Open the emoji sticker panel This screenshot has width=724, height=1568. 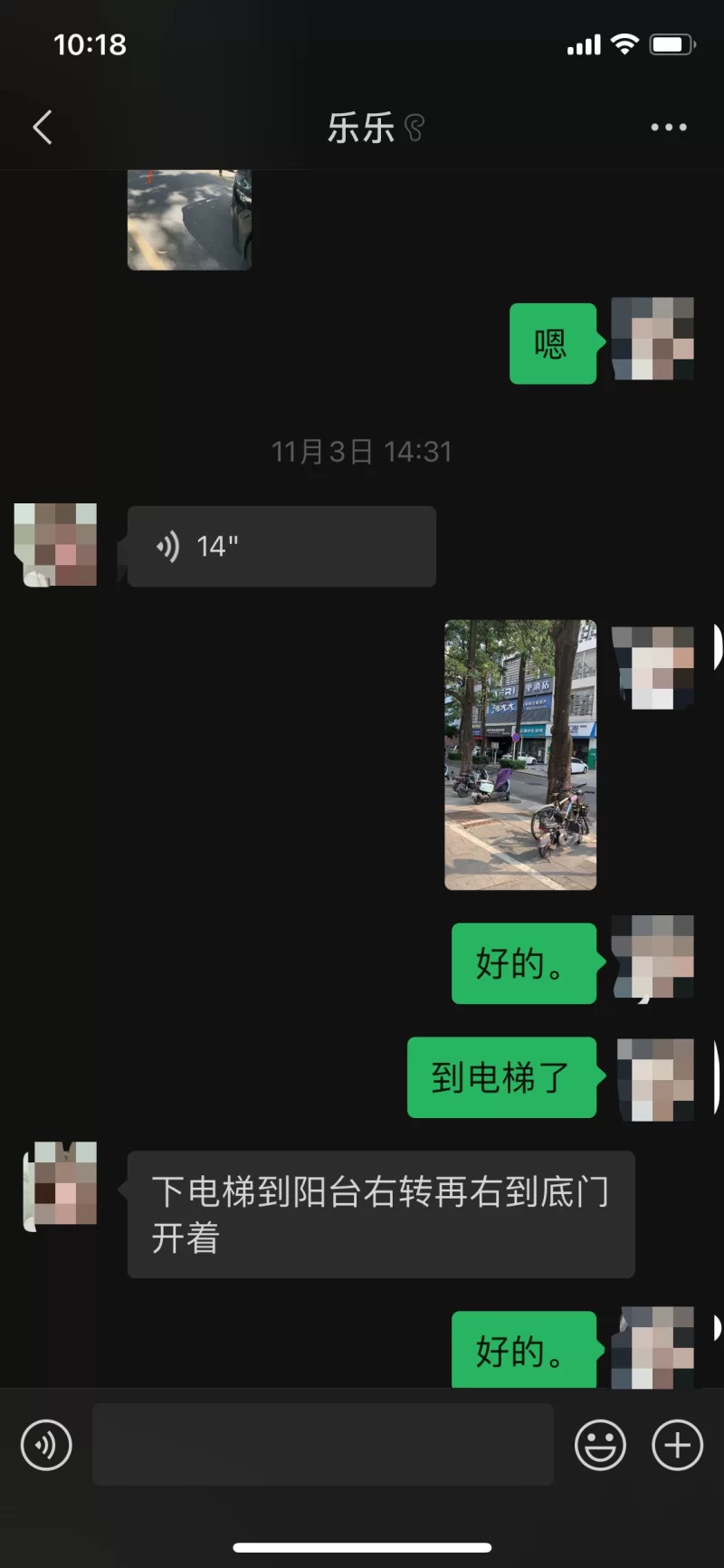coord(600,1445)
